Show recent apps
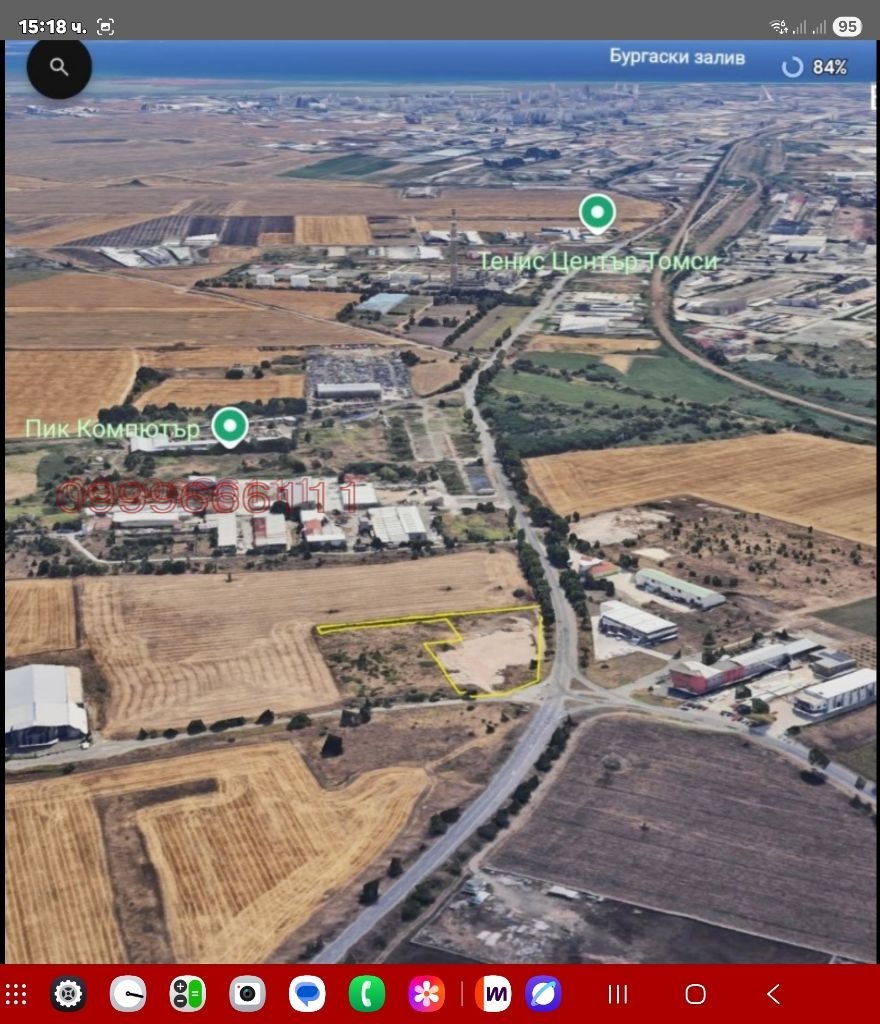This screenshot has height=1024, width=880. [x=618, y=994]
